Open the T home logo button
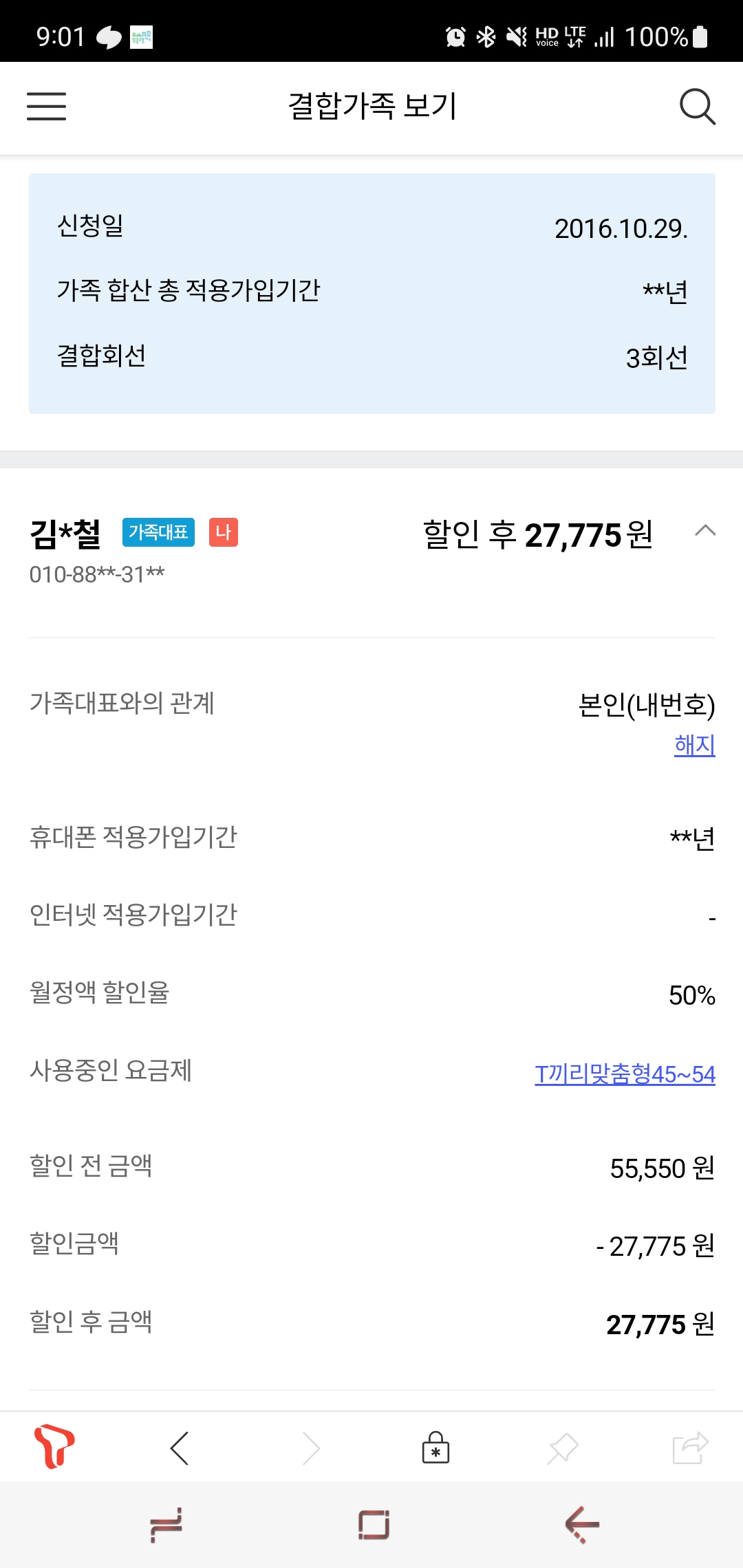743x1568 pixels. tap(54, 1447)
